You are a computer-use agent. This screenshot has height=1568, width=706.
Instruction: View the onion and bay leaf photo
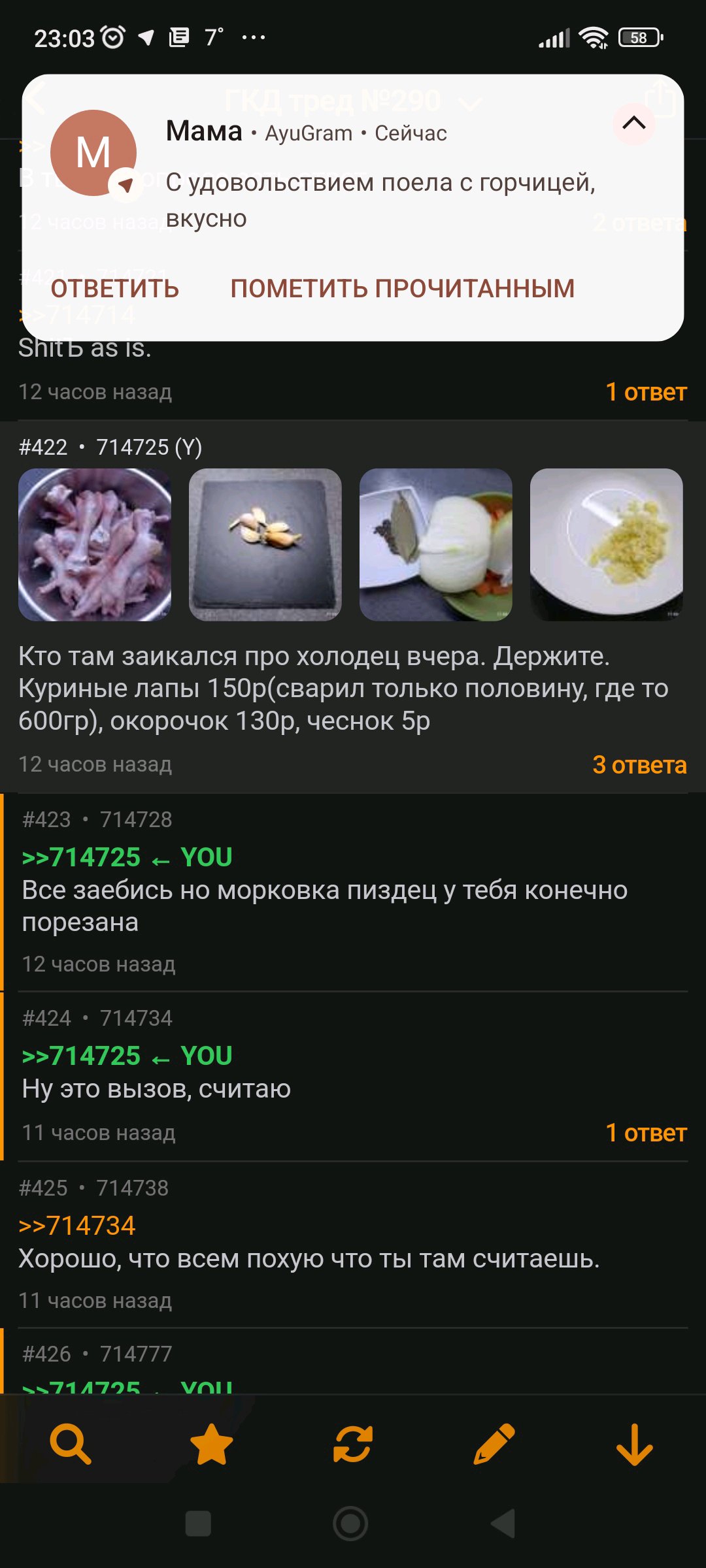tap(436, 544)
